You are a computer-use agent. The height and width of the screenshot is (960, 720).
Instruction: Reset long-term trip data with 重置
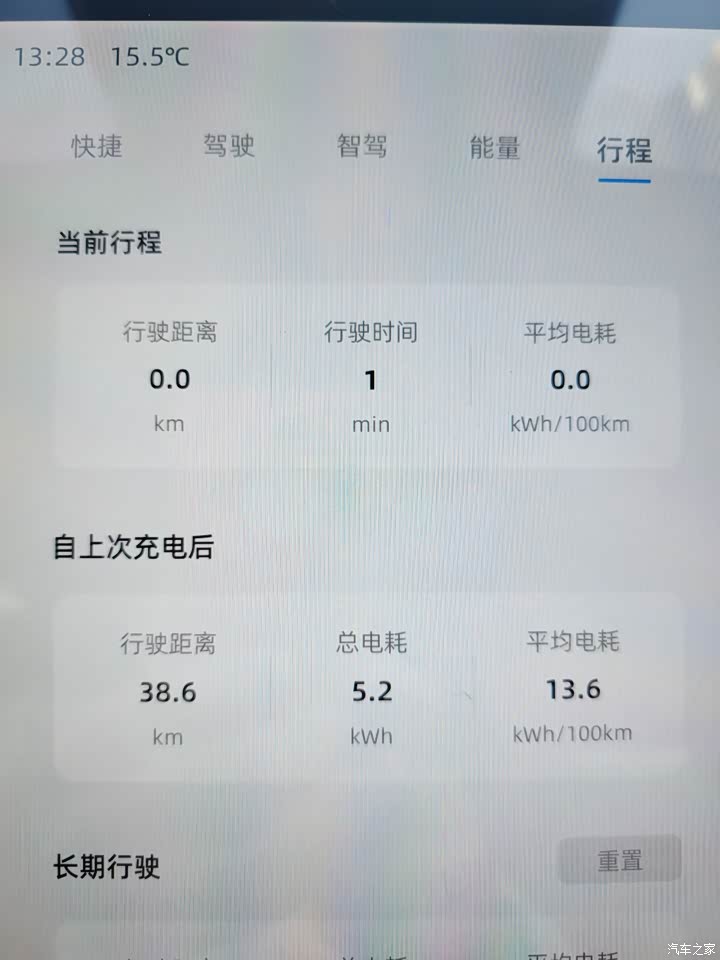pos(620,860)
